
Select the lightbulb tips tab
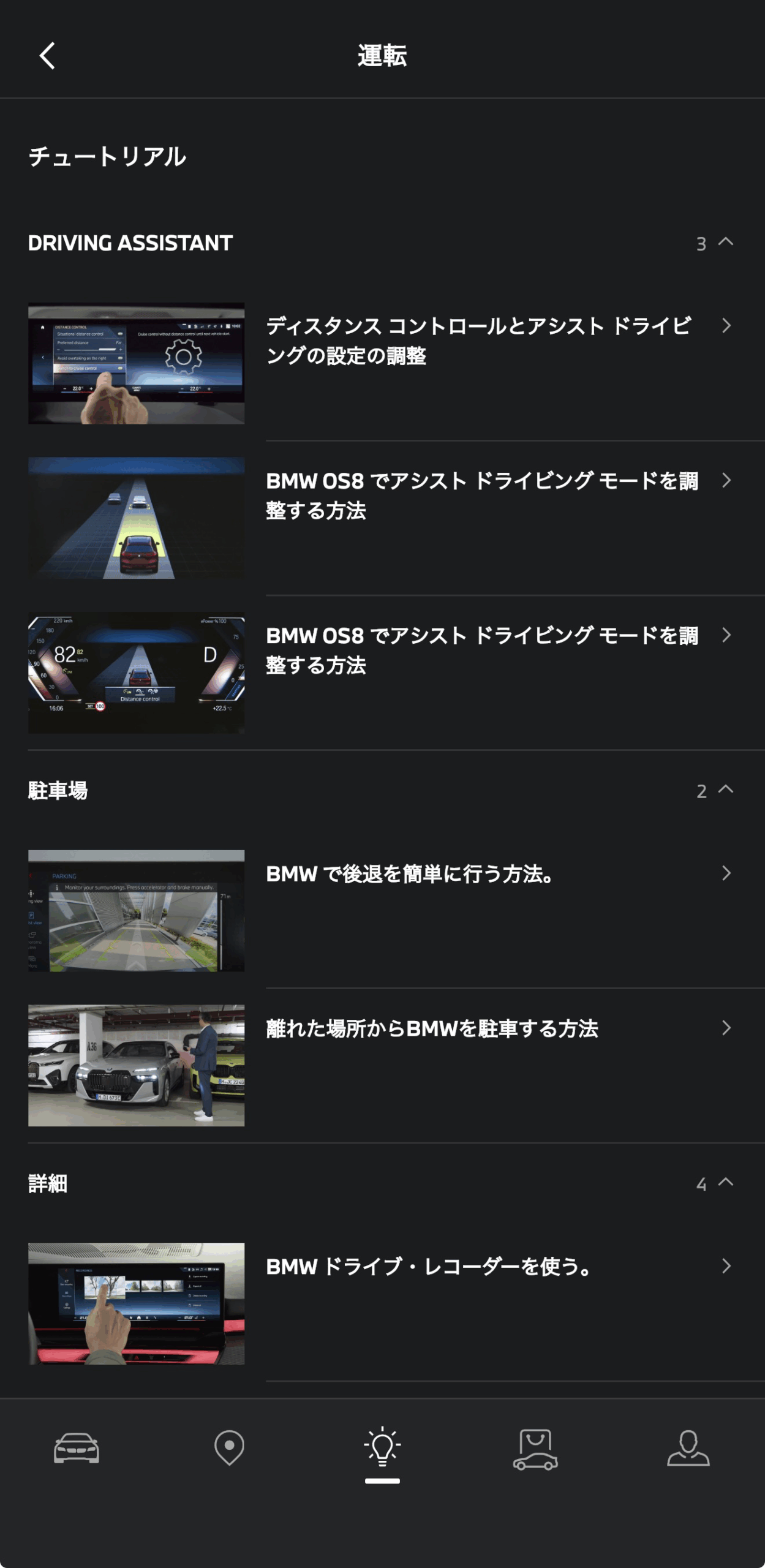tap(382, 1449)
